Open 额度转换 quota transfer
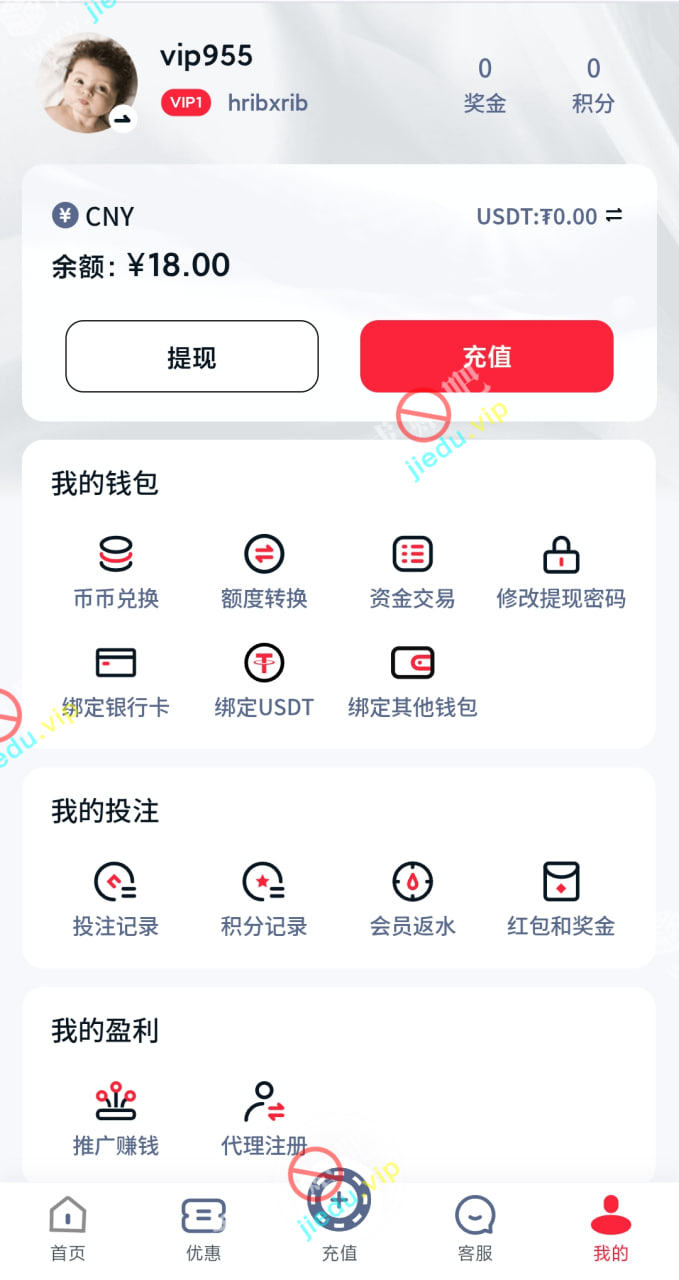 click(x=264, y=571)
